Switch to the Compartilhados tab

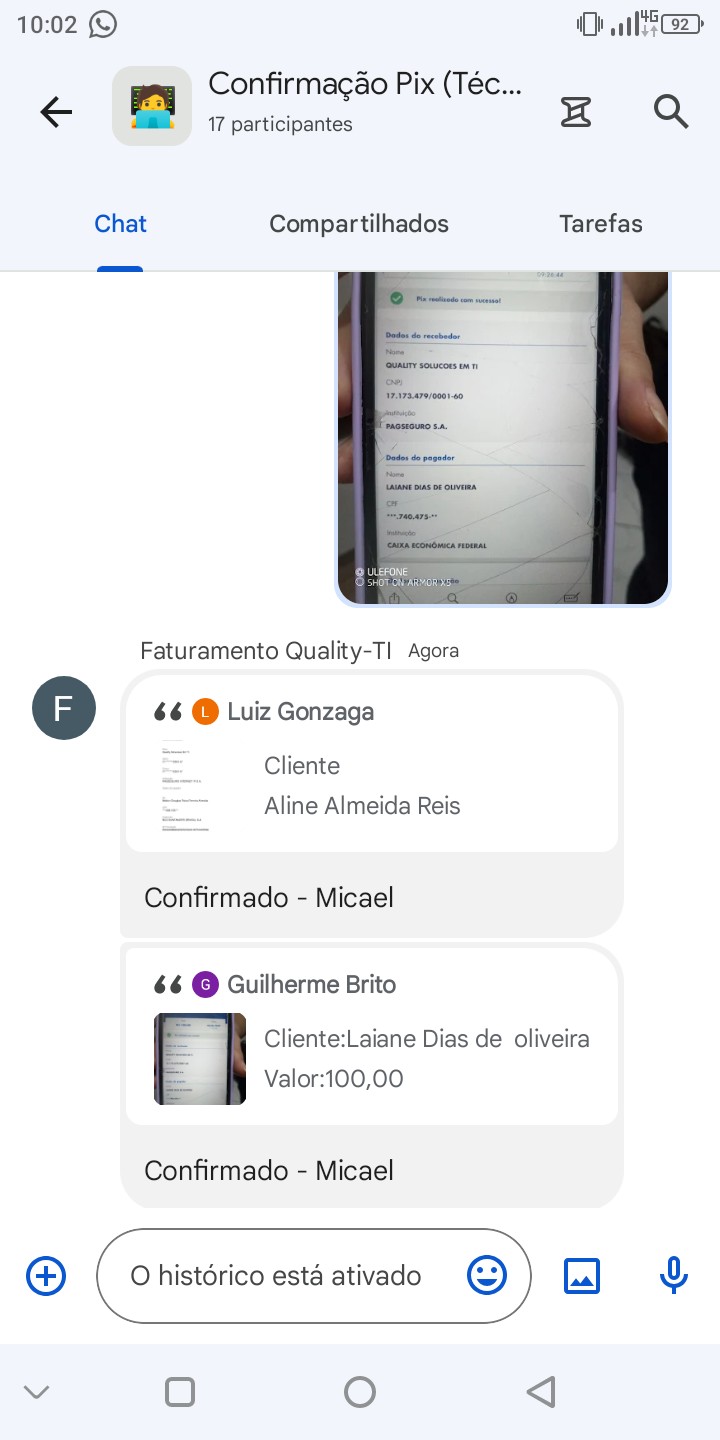(x=359, y=224)
